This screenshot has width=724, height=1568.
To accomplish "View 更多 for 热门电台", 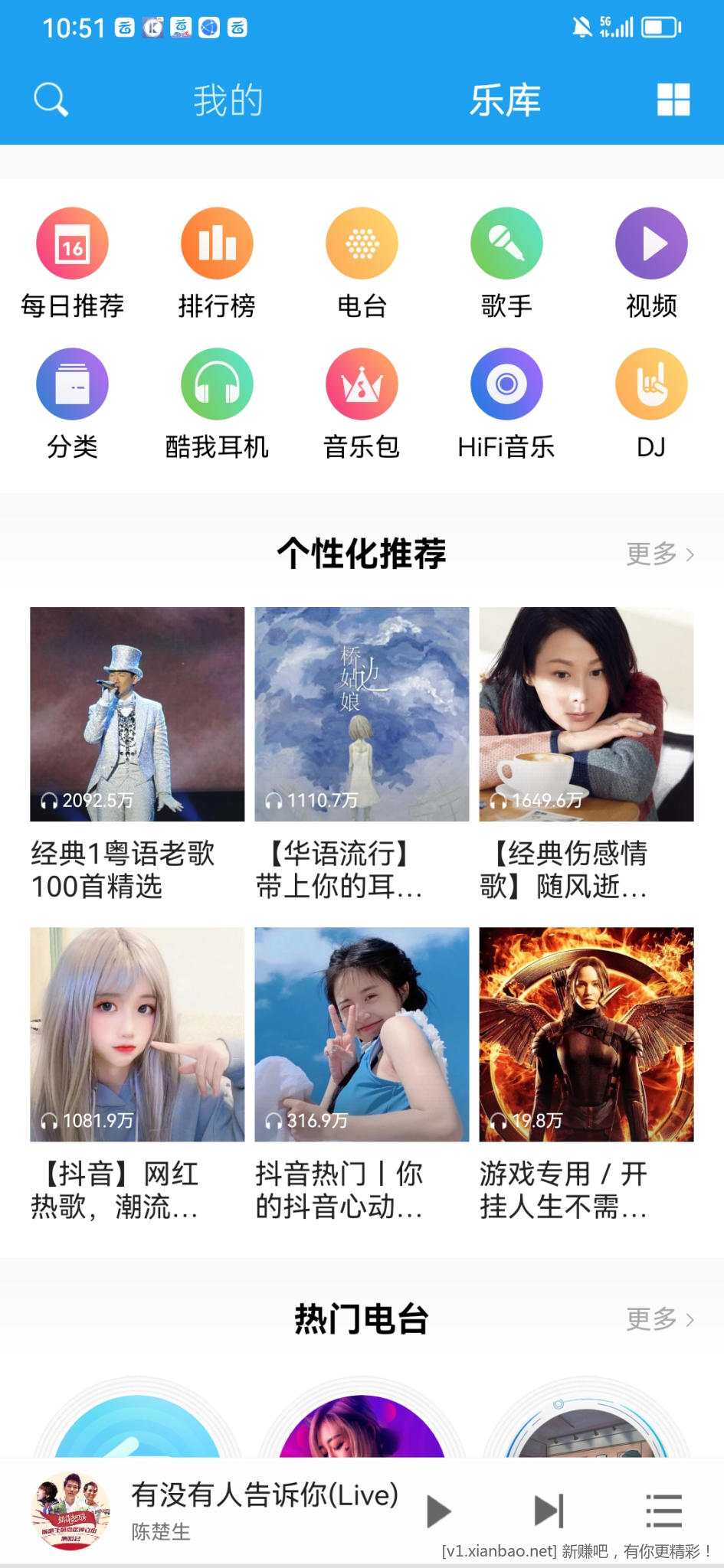I will coord(659,1318).
